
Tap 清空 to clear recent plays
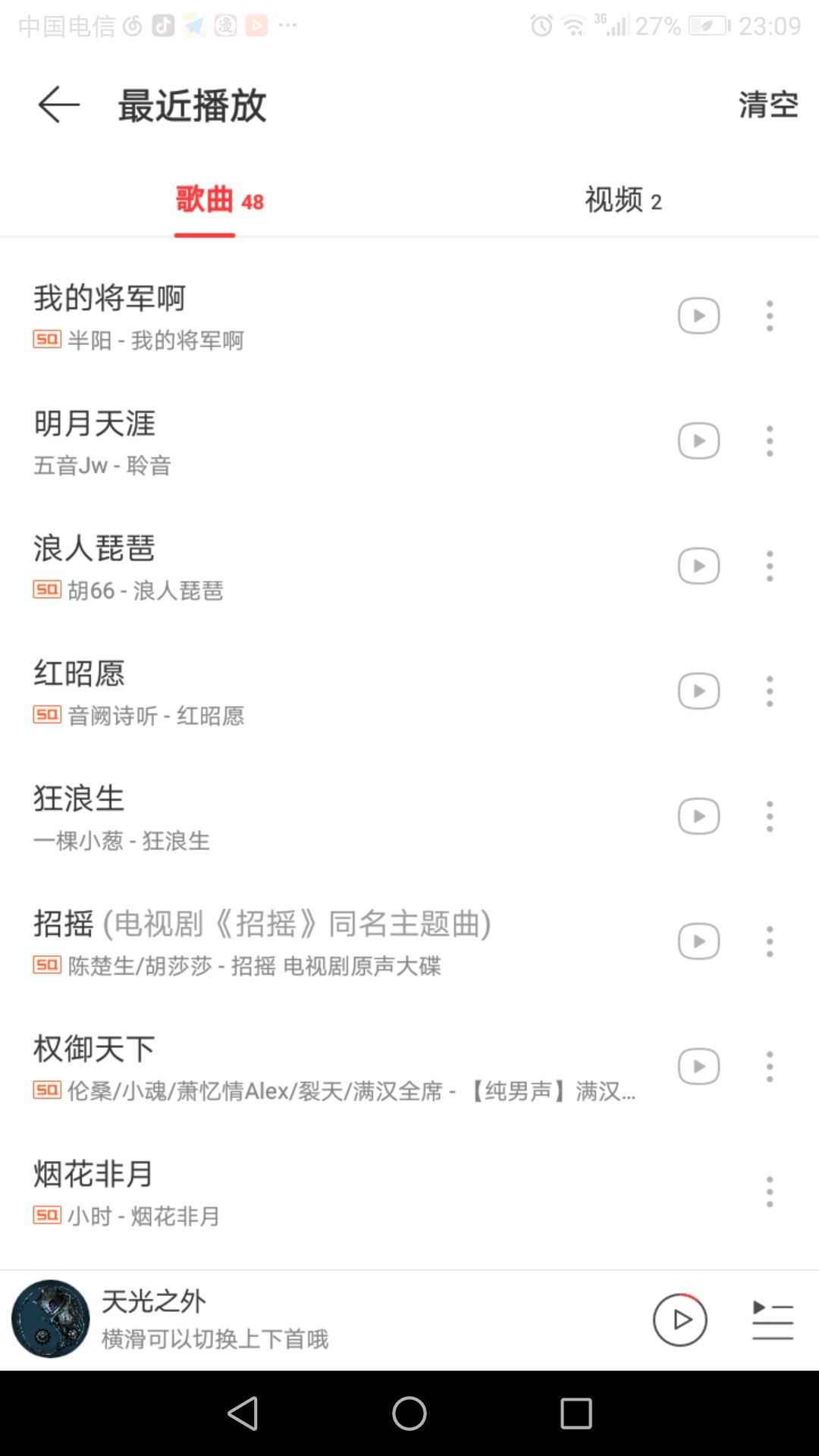768,105
